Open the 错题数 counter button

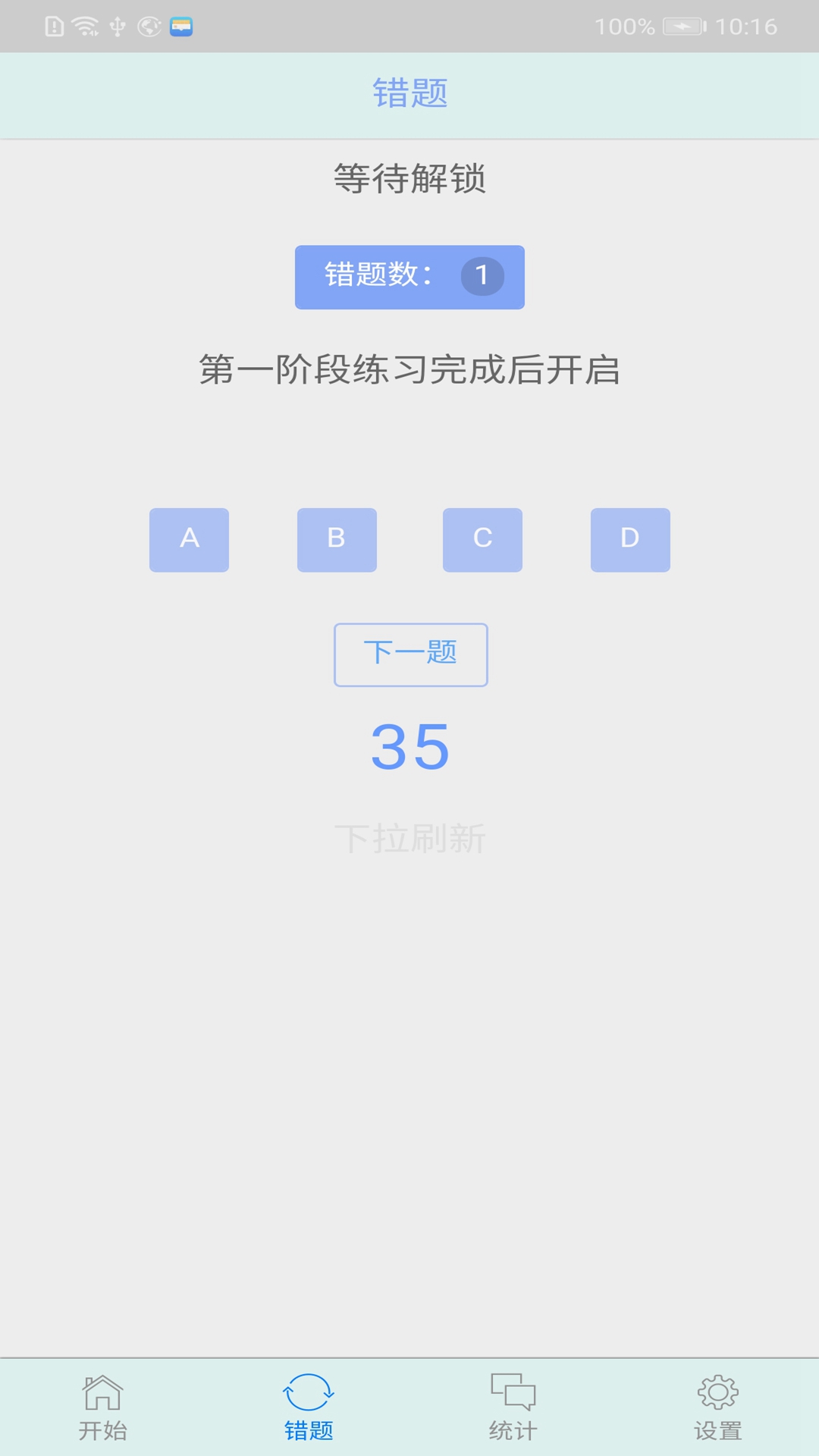[x=409, y=277]
